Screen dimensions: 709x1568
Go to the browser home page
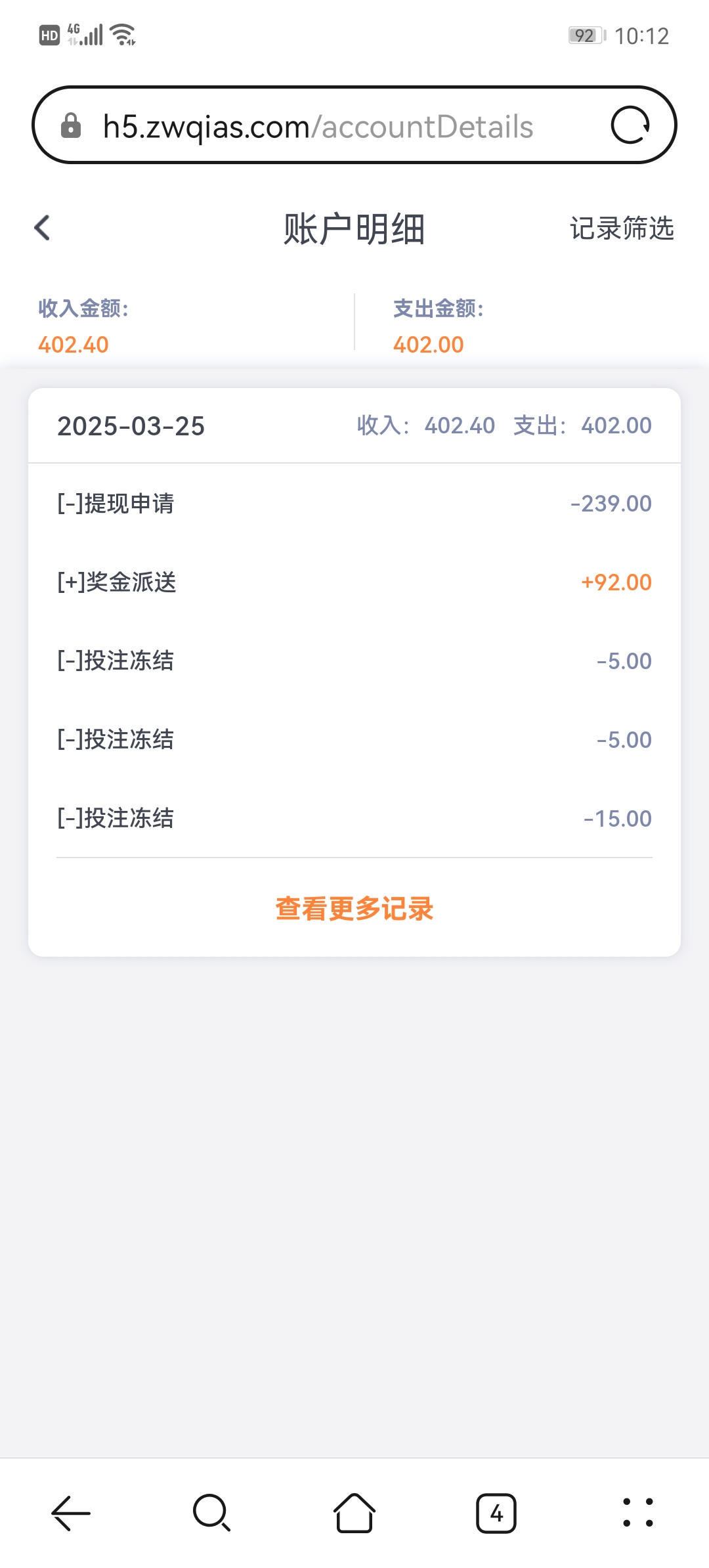(x=354, y=1513)
